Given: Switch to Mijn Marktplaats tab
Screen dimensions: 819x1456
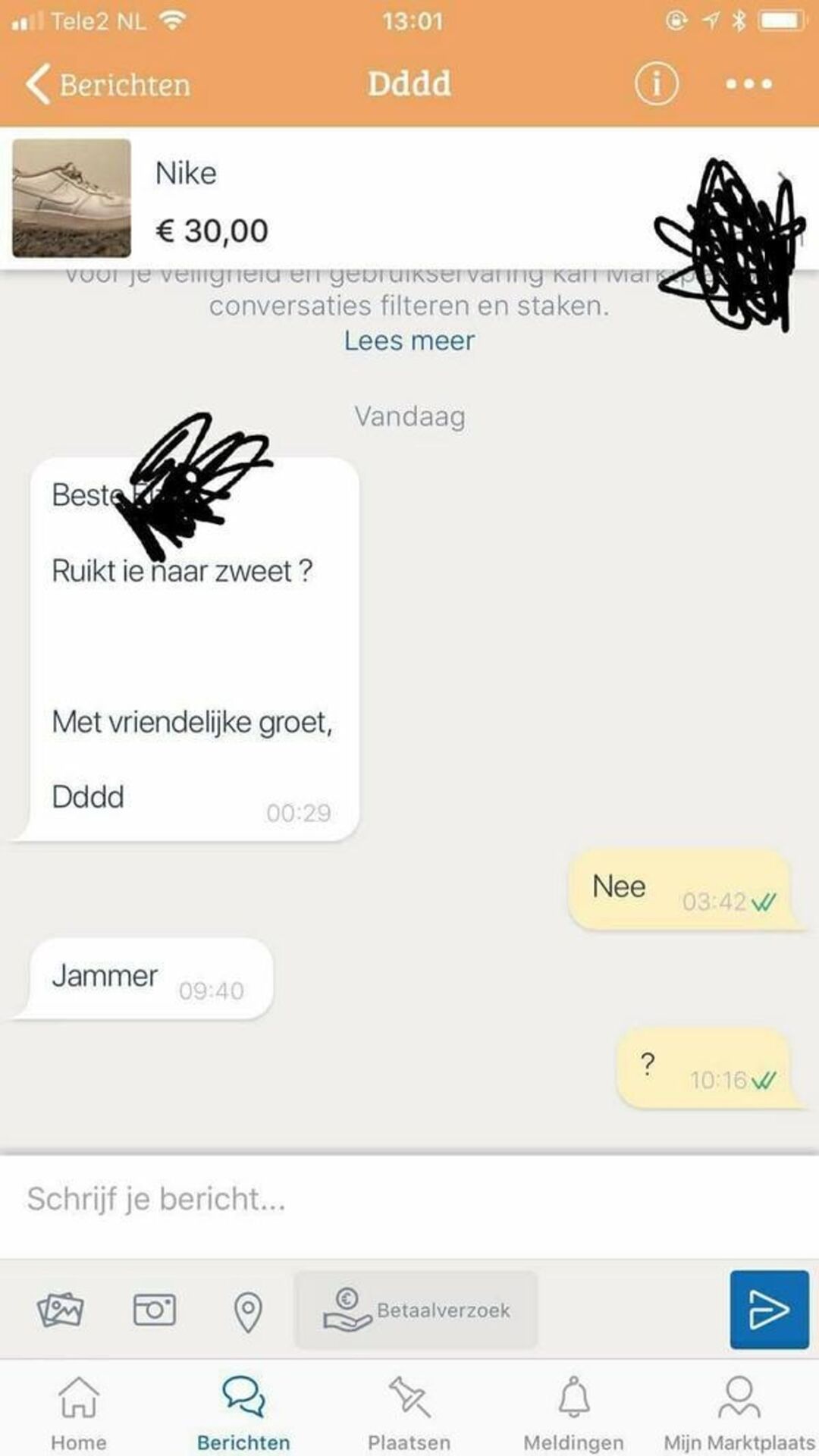Looking at the screenshot, I should 739,1410.
